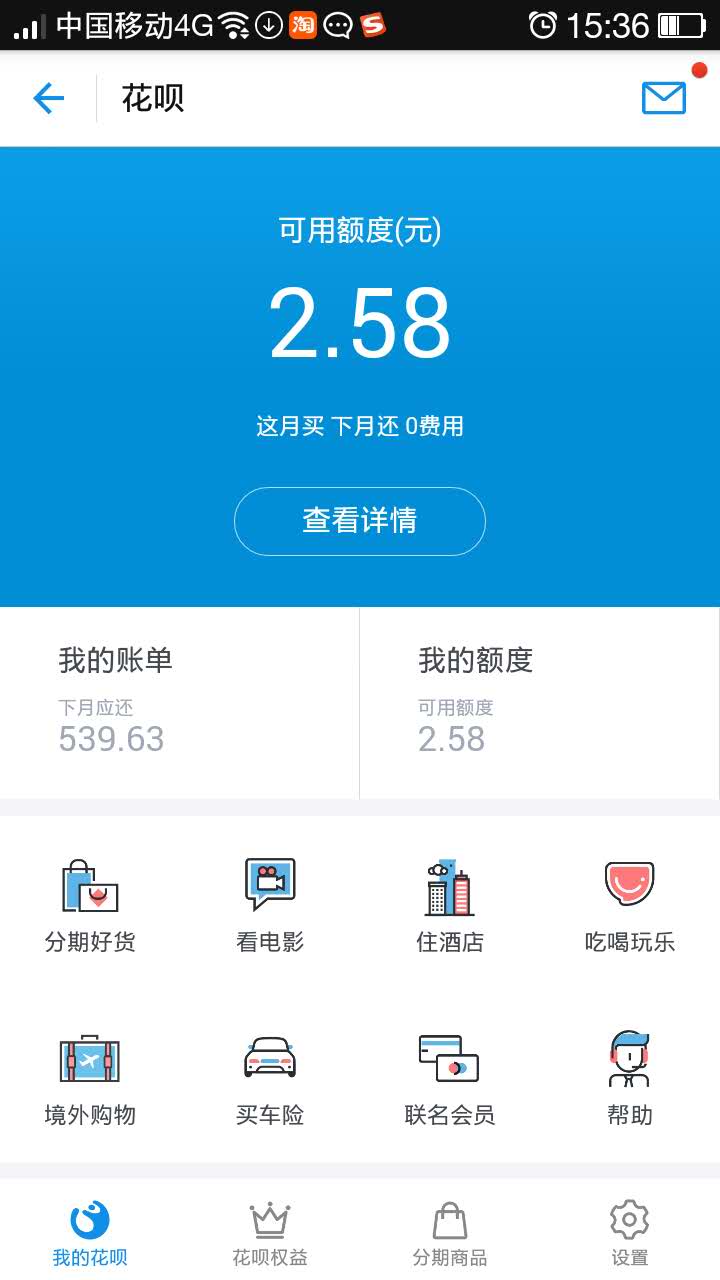Tap the 查看详情 button
The image size is (720, 1280).
360,521
